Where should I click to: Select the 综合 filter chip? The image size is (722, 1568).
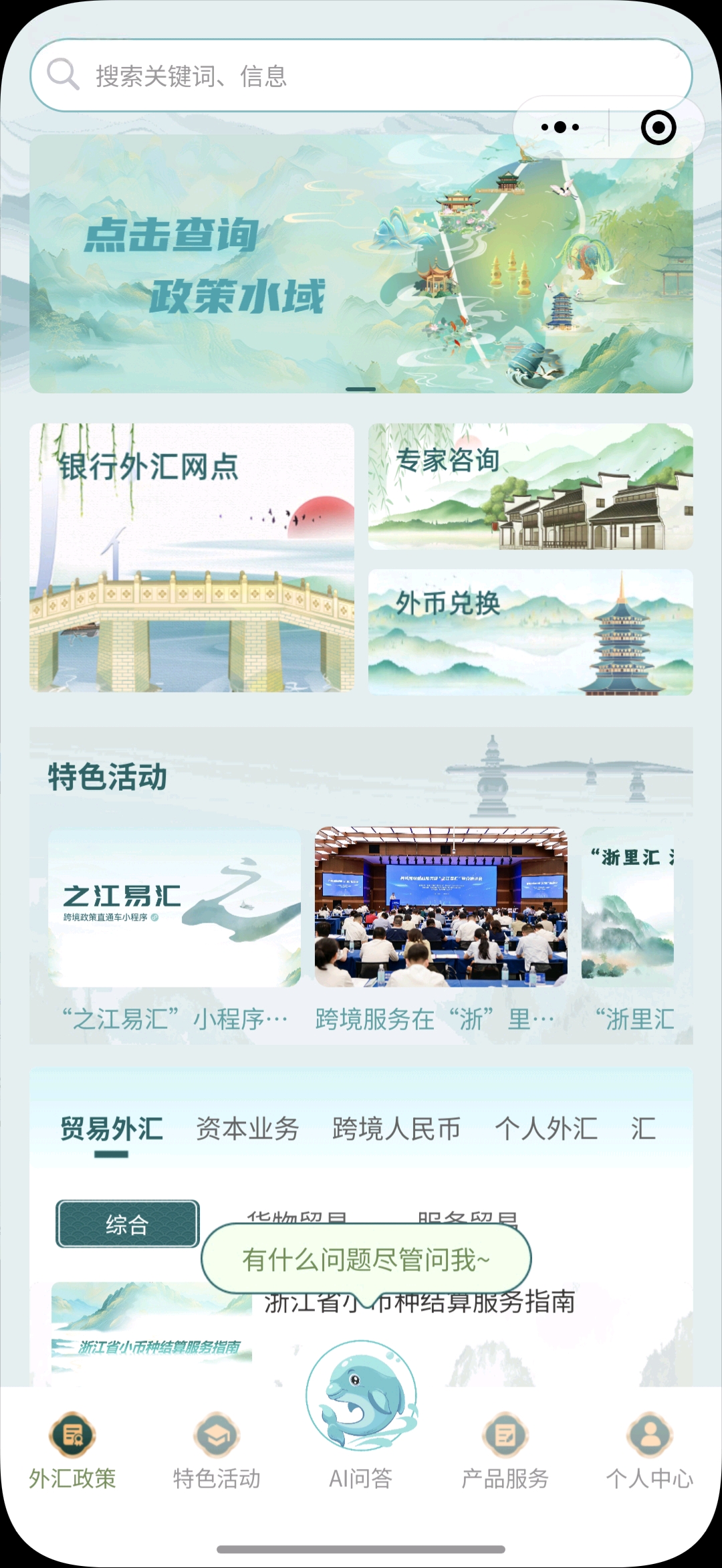(x=127, y=1224)
